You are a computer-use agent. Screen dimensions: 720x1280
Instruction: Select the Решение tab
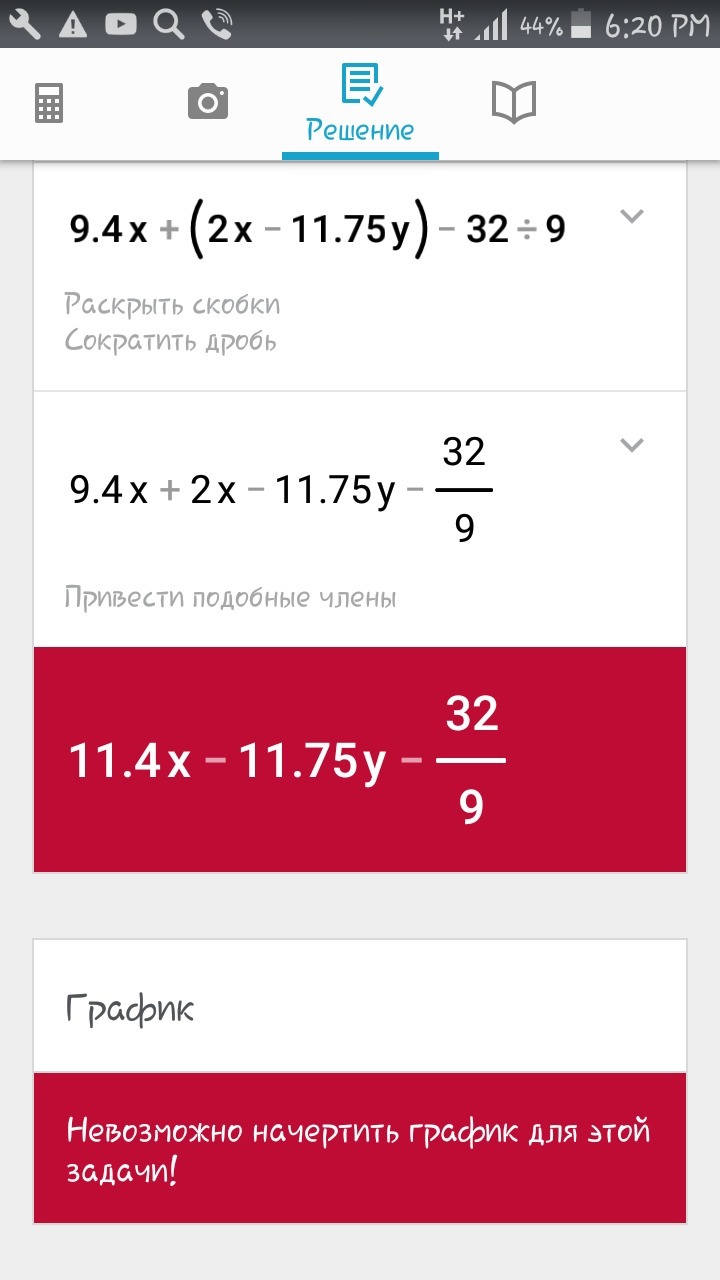pos(360,105)
